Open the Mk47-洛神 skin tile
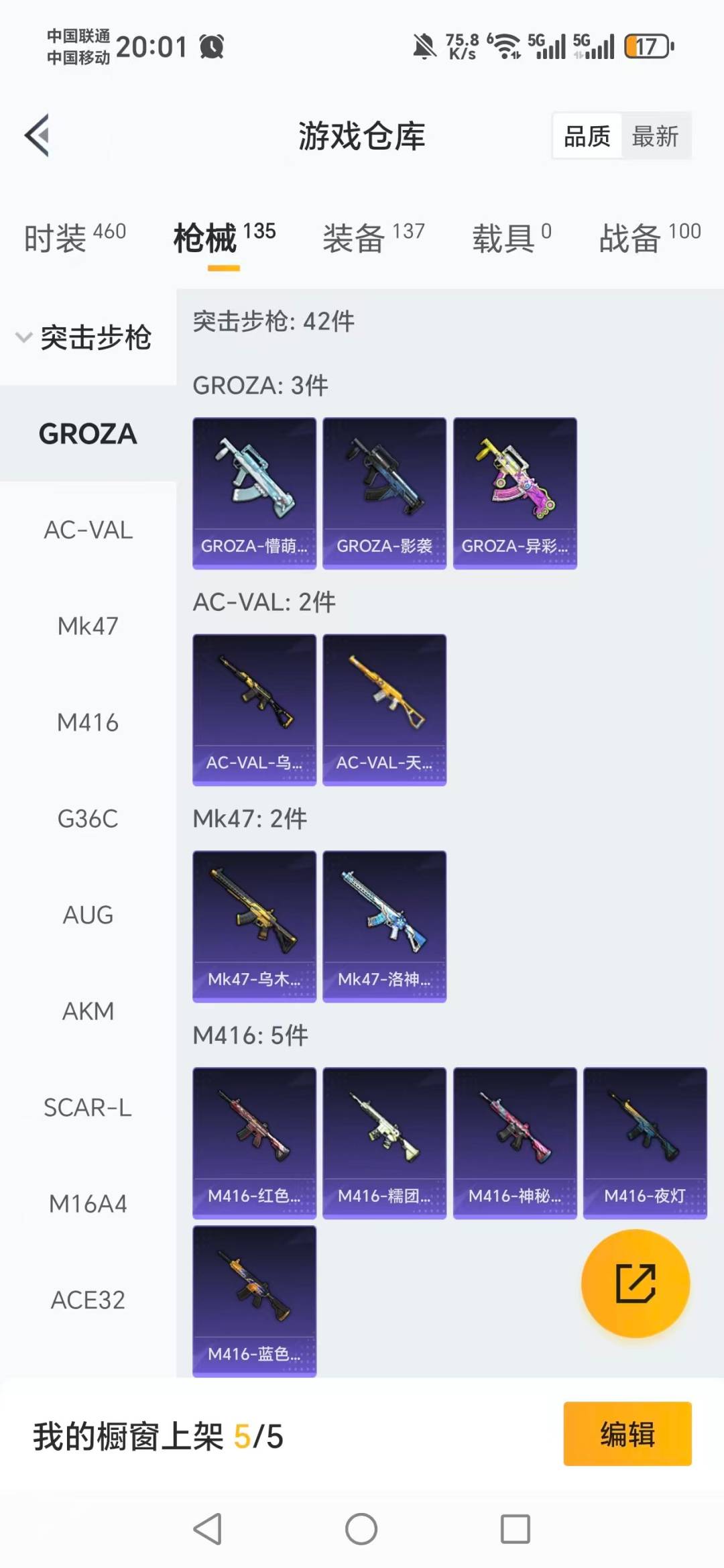 point(384,926)
